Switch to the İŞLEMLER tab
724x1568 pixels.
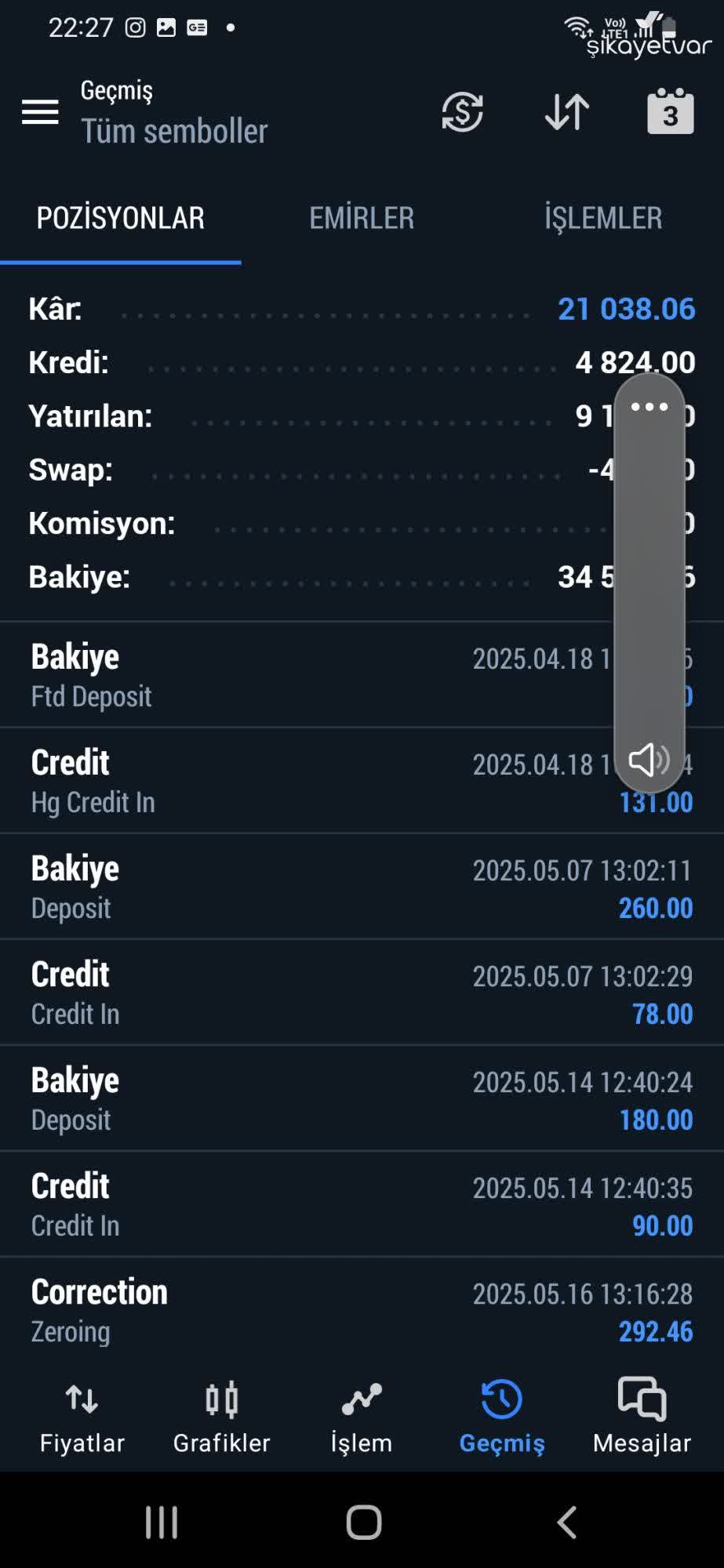[x=602, y=218]
